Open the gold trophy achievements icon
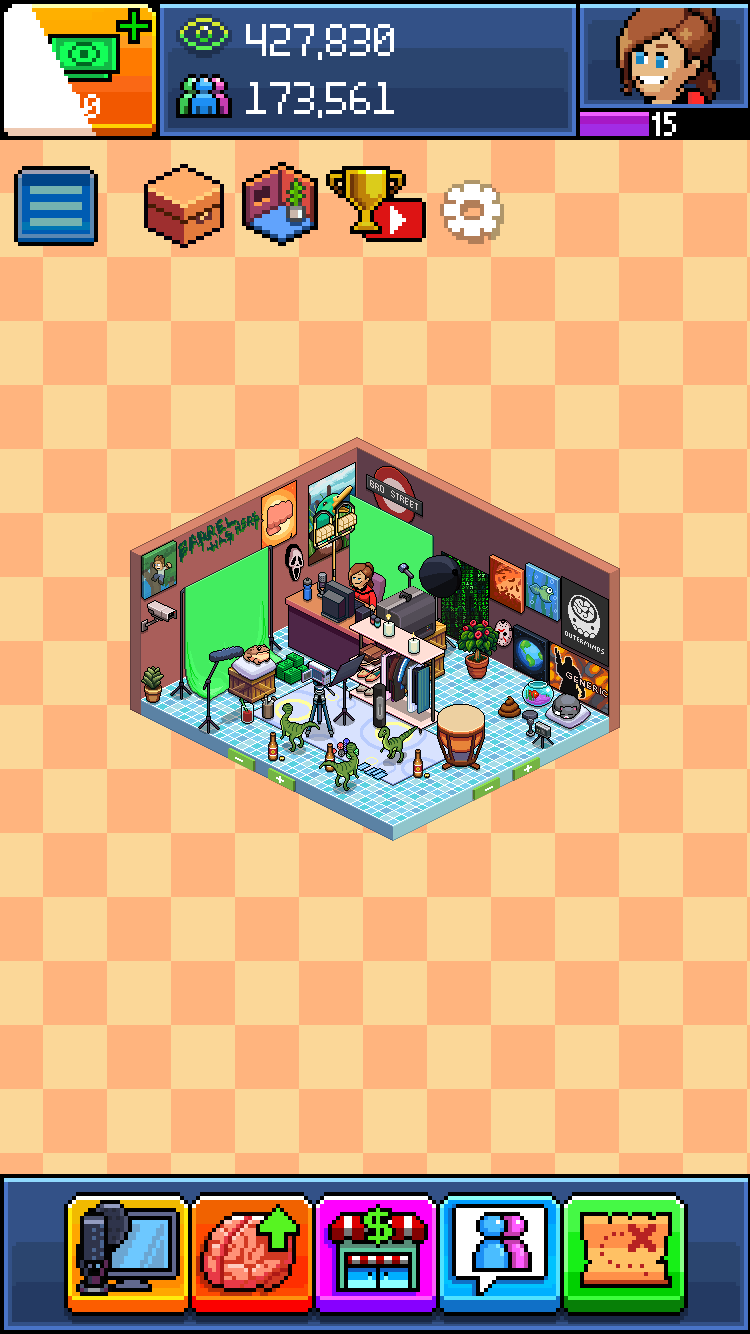 [x=372, y=204]
